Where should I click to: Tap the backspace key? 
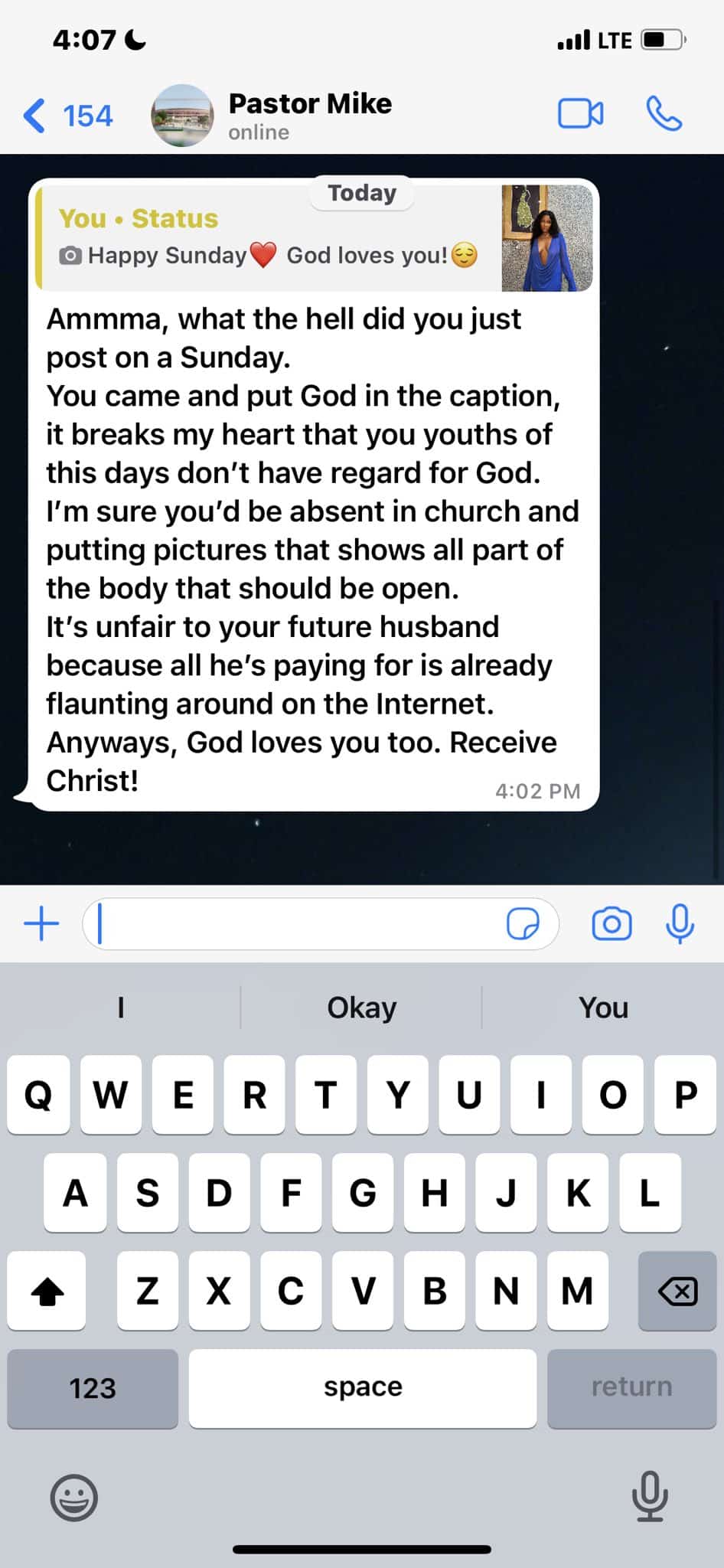coord(677,1292)
